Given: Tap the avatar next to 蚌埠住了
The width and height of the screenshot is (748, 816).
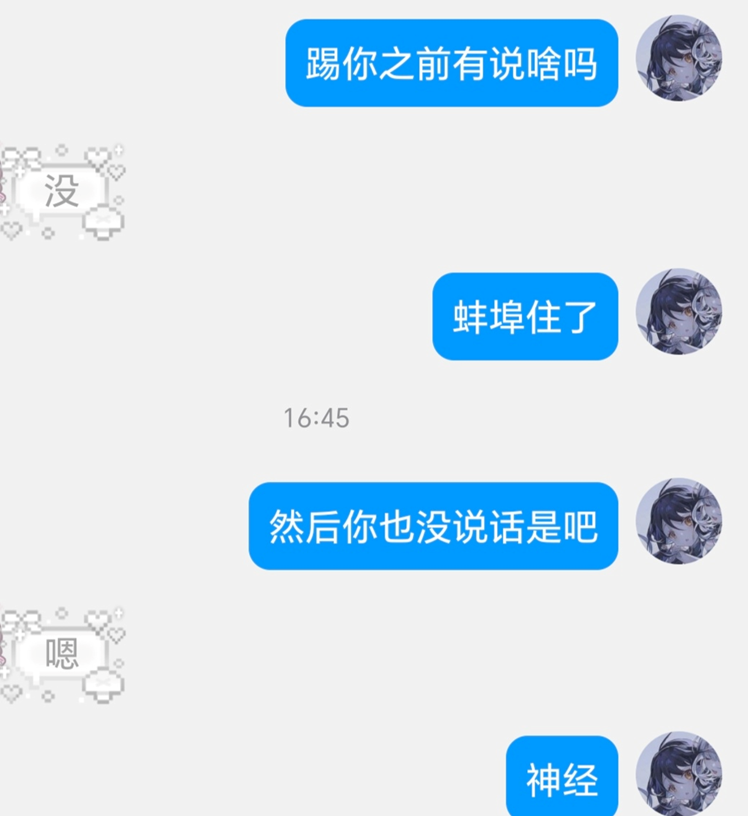Looking at the screenshot, I should click(x=679, y=311).
